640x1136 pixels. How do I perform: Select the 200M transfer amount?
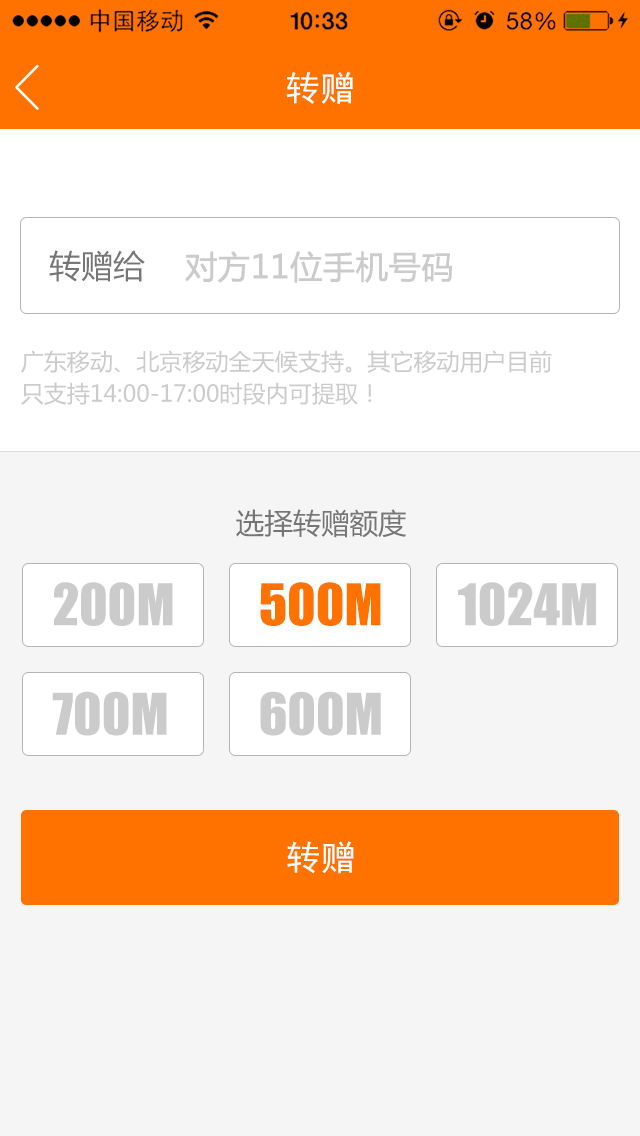113,605
